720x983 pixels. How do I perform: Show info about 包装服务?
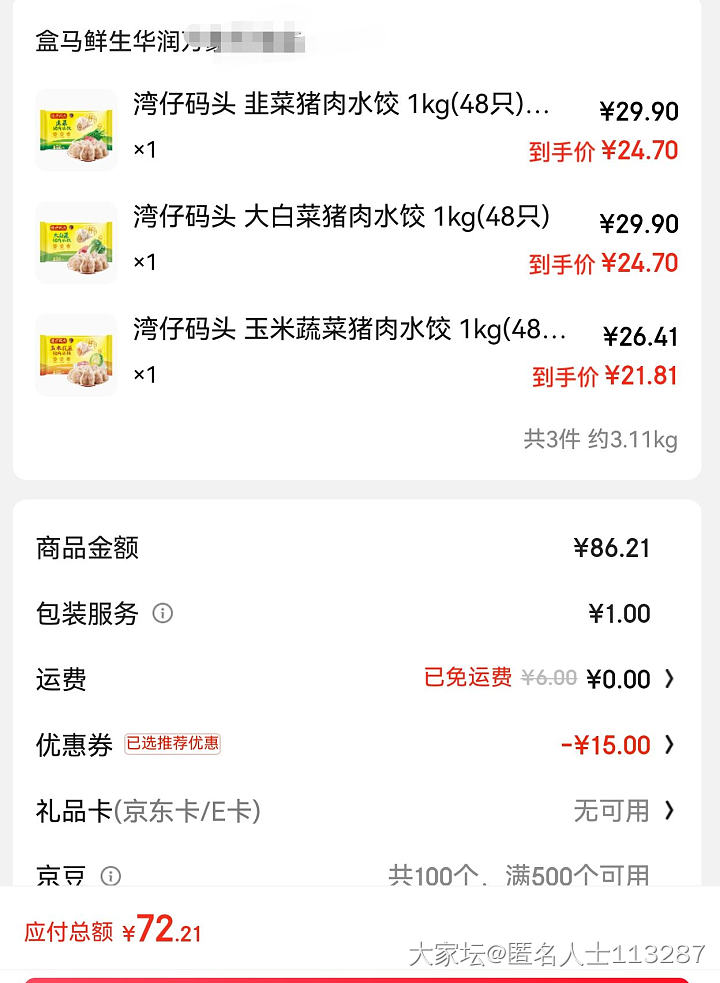point(162,613)
